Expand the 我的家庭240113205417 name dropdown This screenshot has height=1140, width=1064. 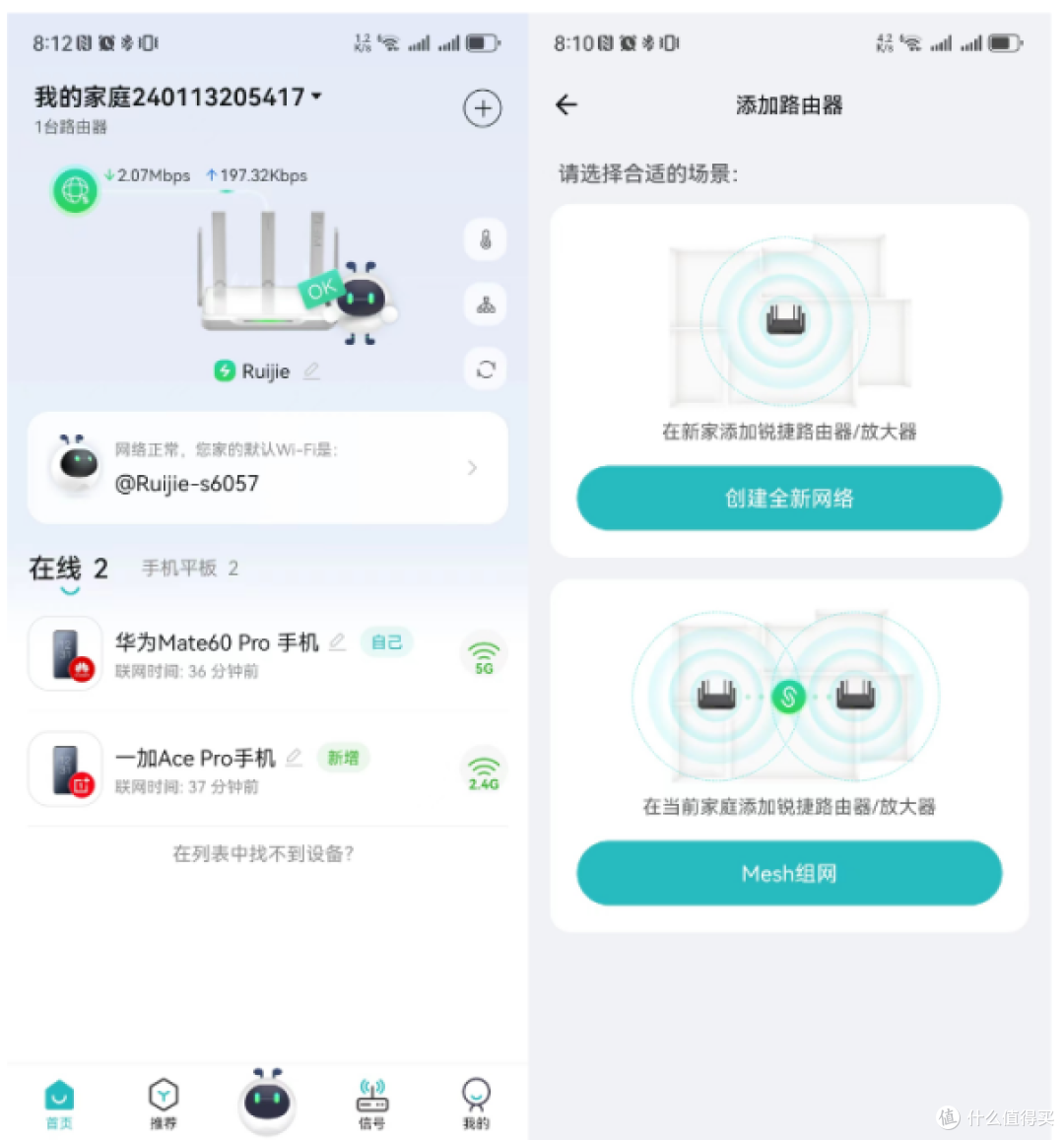click(x=316, y=96)
